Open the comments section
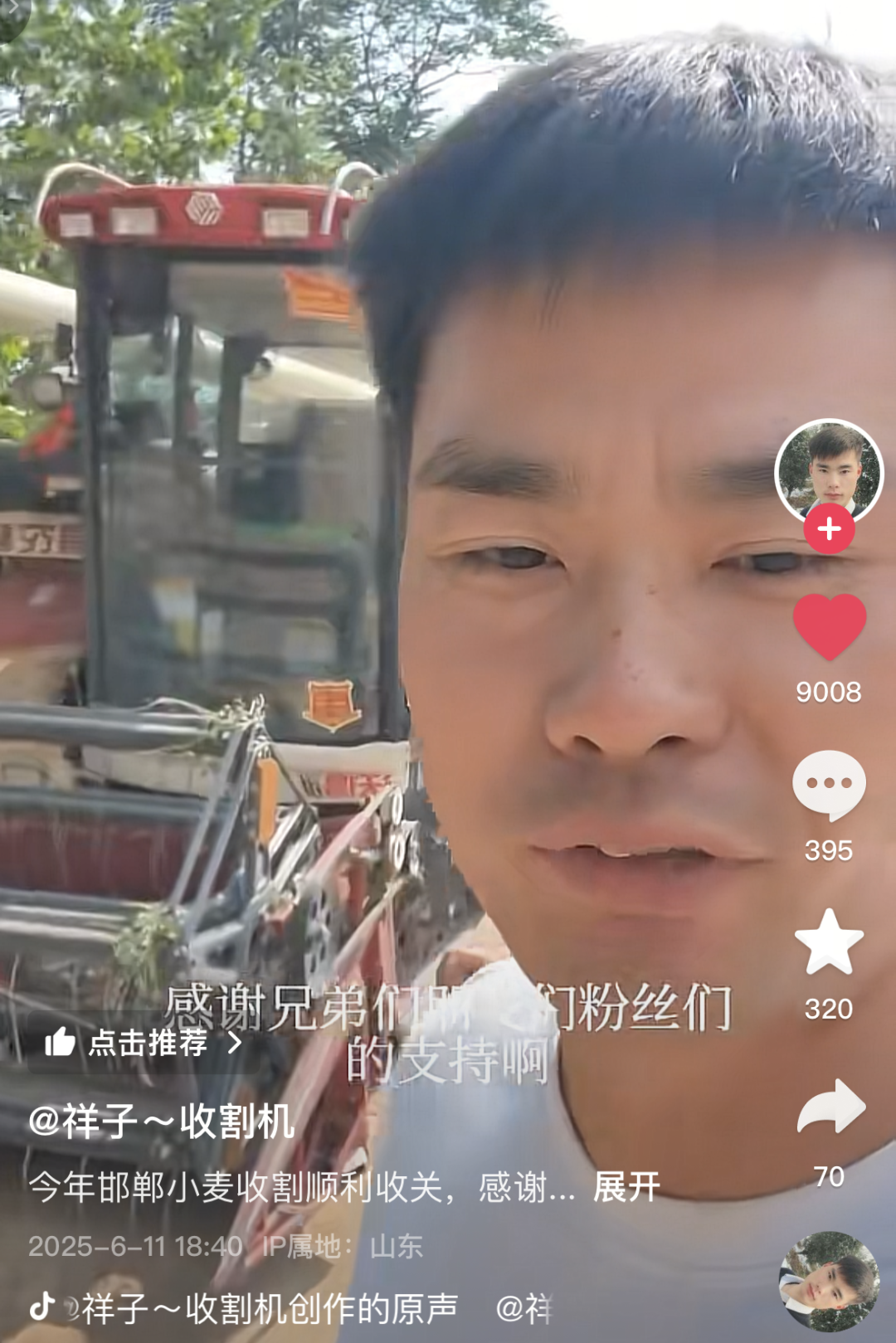Image resolution: width=896 pixels, height=1343 pixels. coord(829,785)
